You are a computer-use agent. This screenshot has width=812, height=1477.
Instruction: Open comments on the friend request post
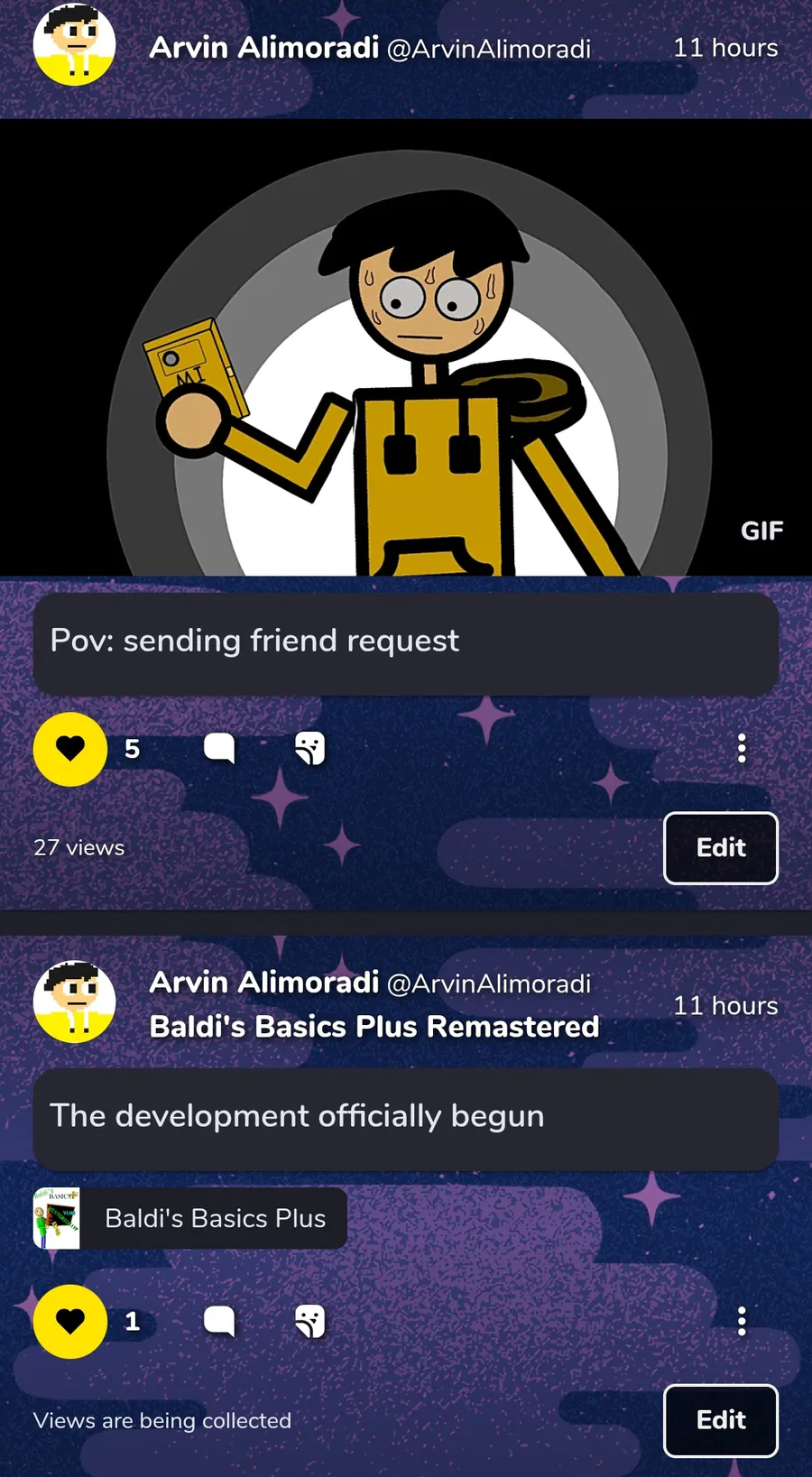click(x=219, y=748)
